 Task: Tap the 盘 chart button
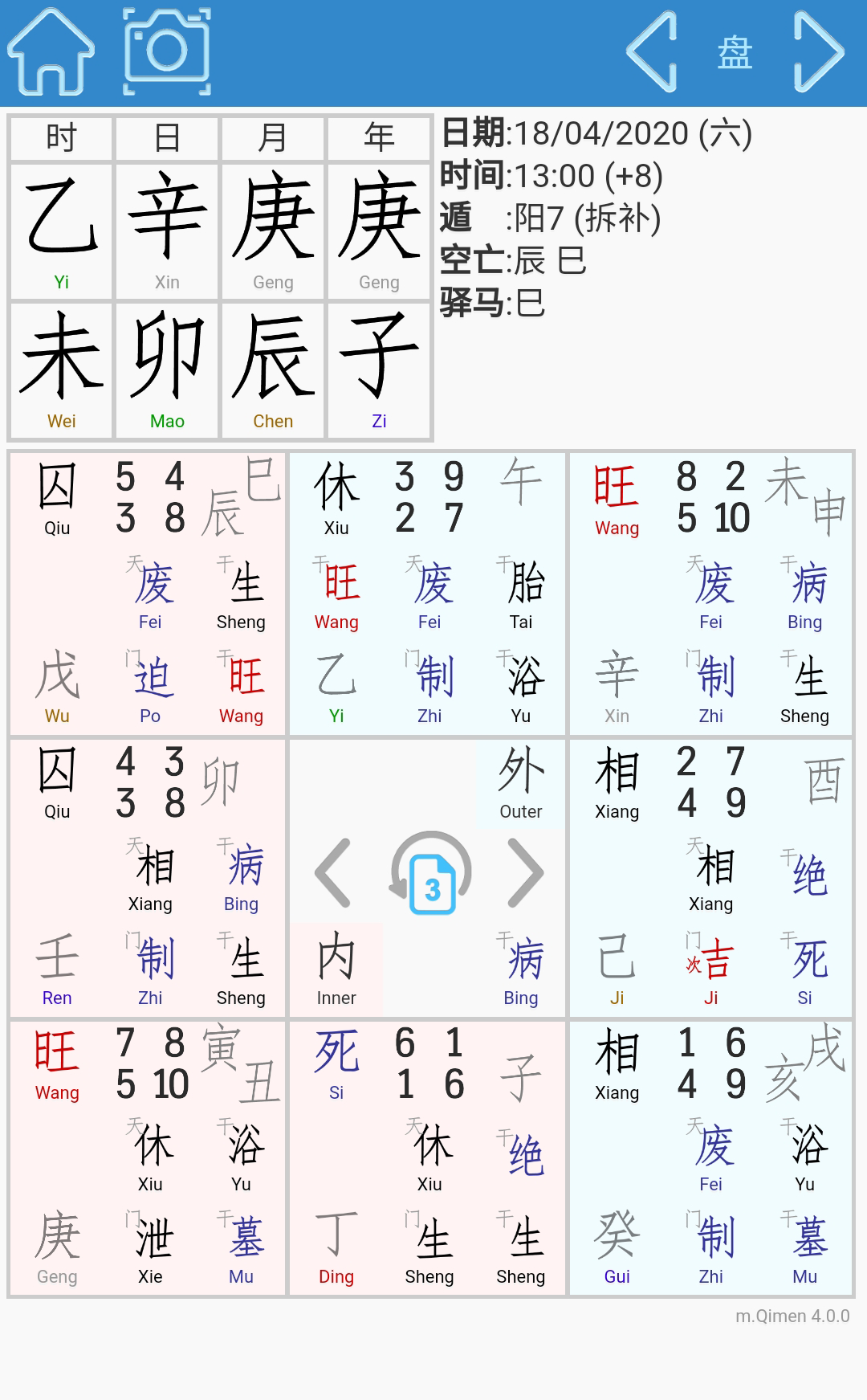coord(735,53)
